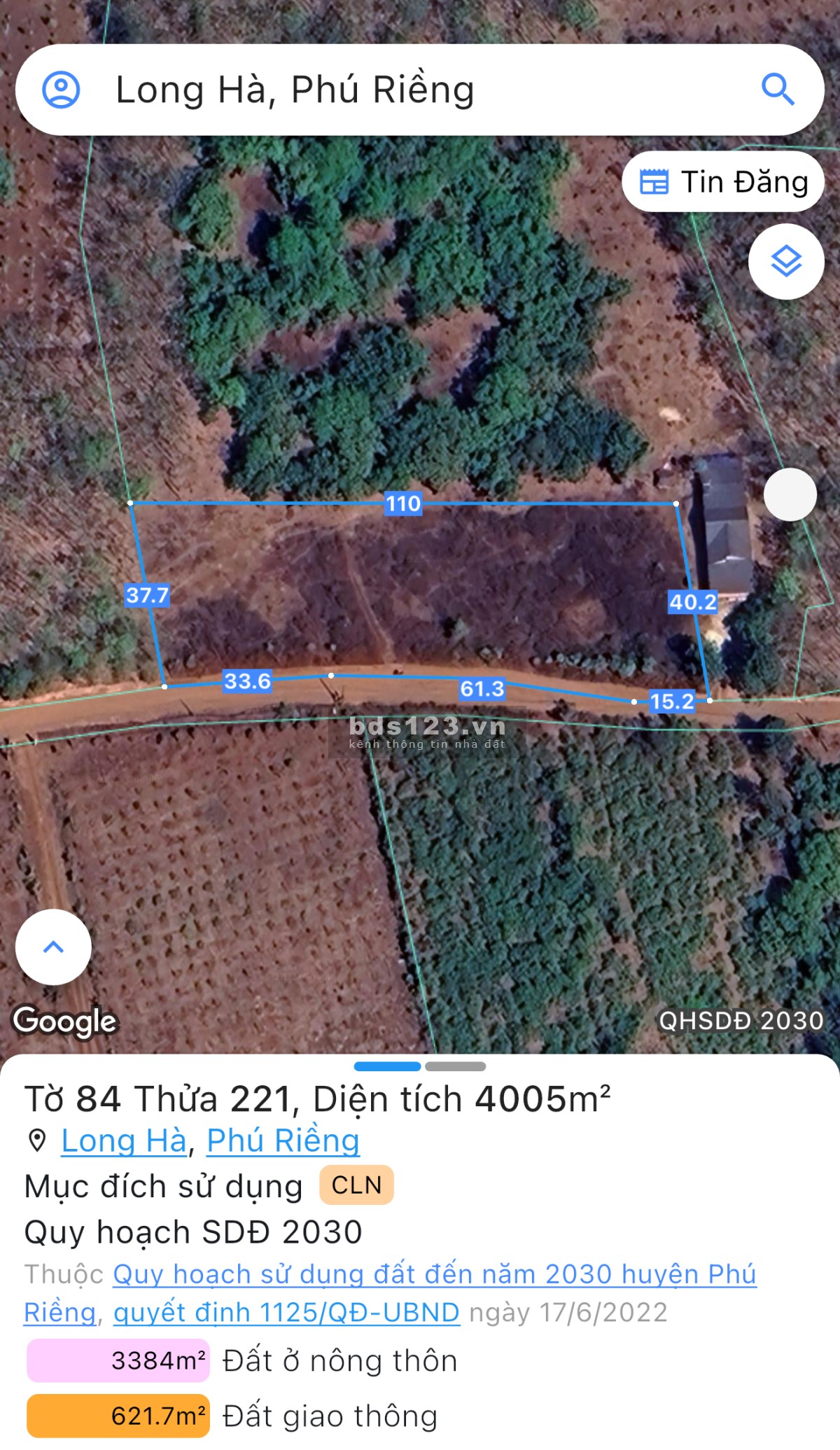The width and height of the screenshot is (840, 1450).
Task: Open search with the magnifier icon
Action: (x=777, y=90)
